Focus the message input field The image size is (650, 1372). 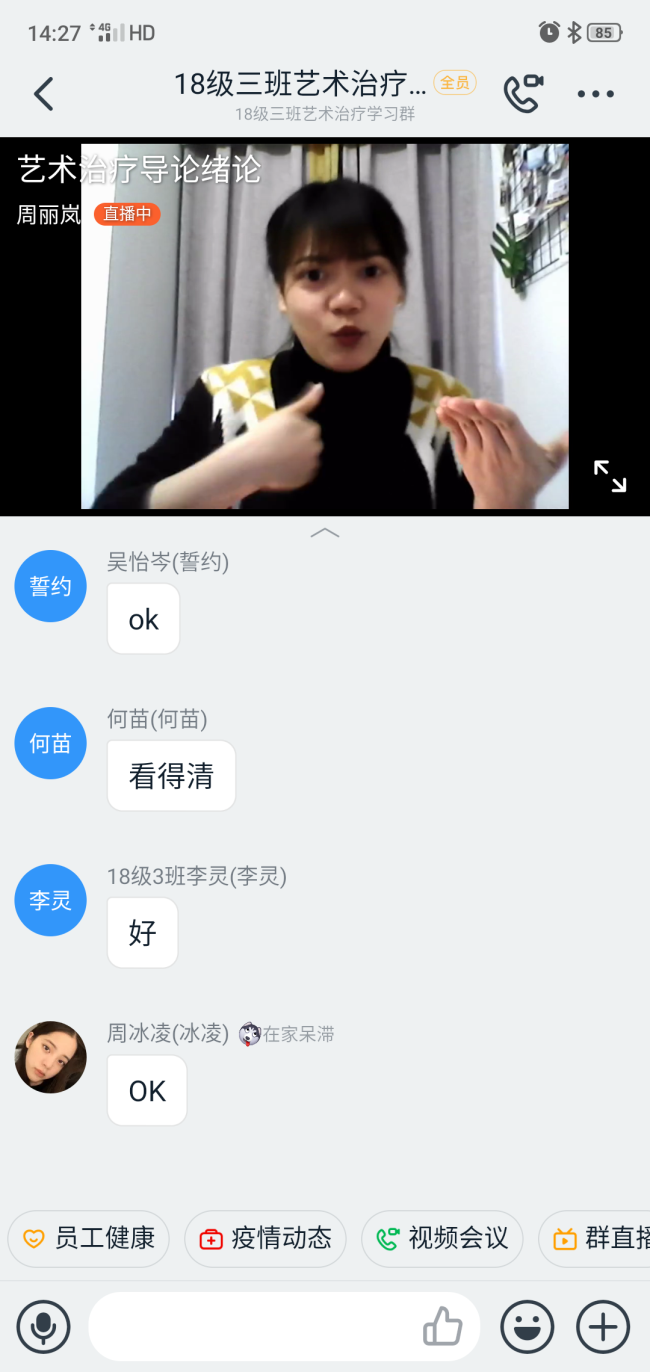tap(250, 1327)
